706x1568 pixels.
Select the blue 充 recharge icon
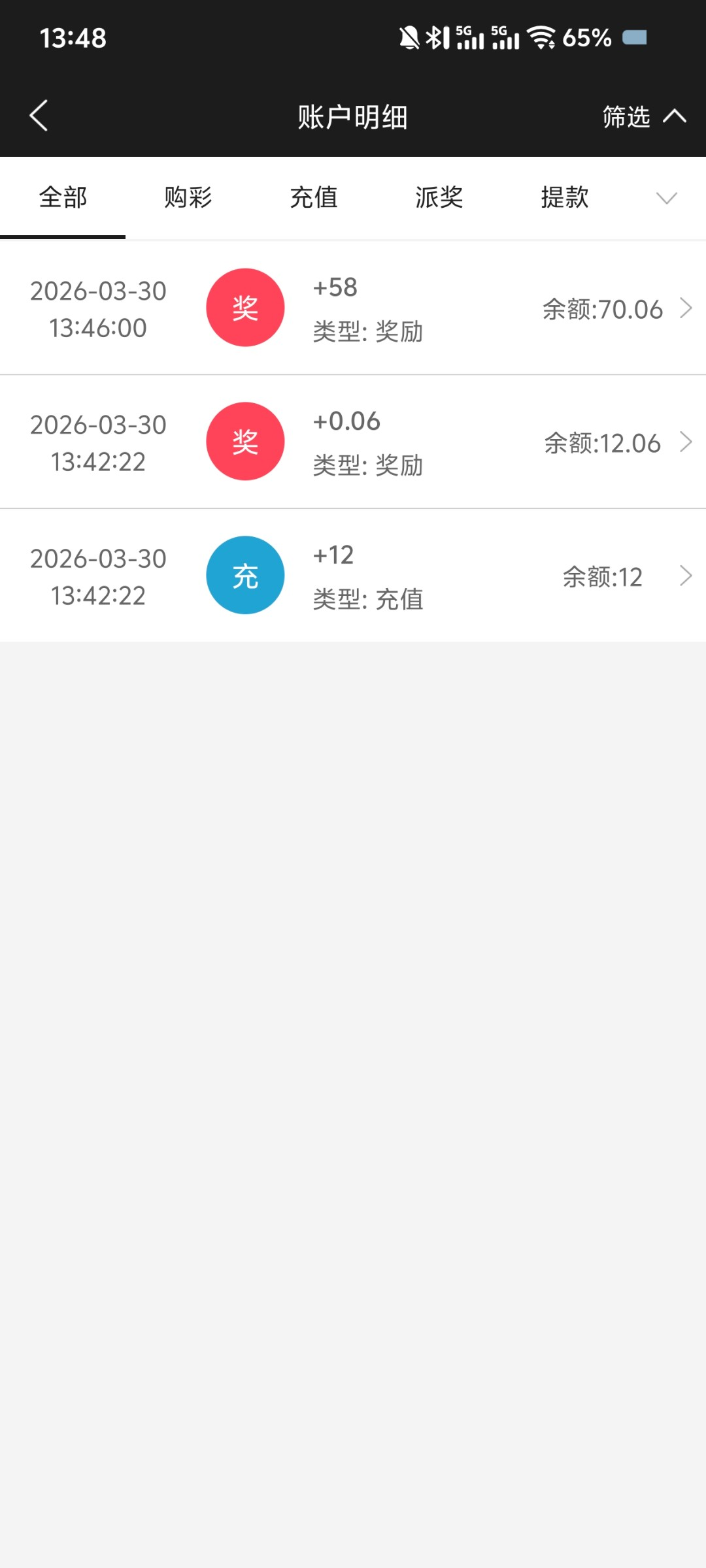[244, 575]
